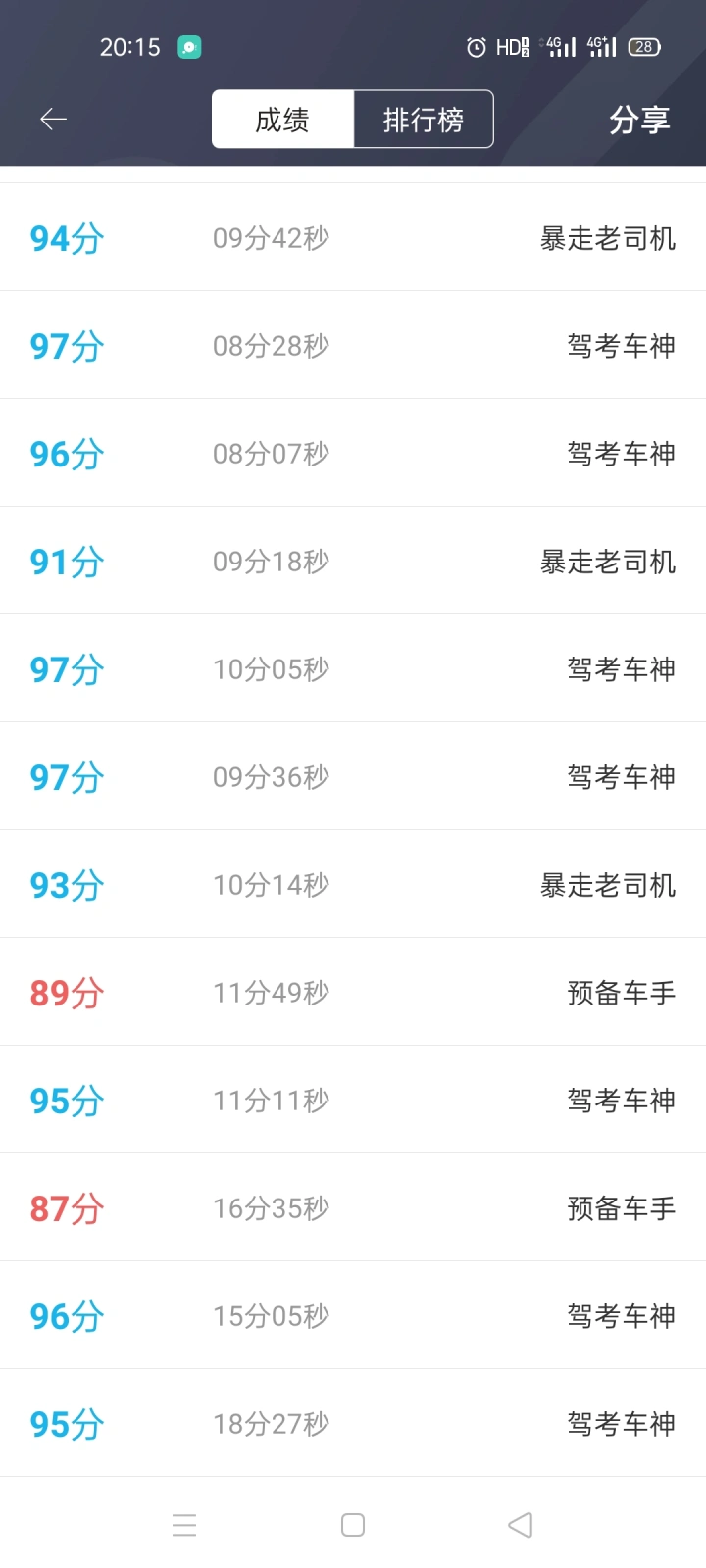Tap the system home button
This screenshot has width=706, height=1568.
click(353, 1525)
